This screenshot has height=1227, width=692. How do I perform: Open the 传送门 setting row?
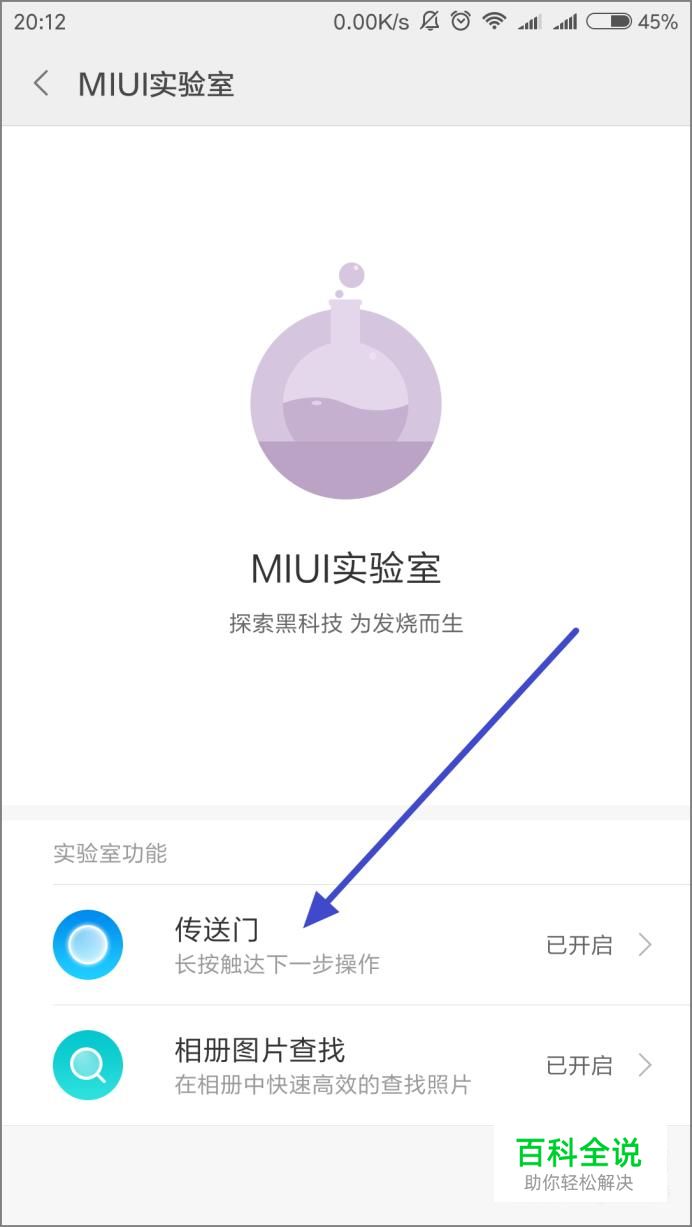346,945
